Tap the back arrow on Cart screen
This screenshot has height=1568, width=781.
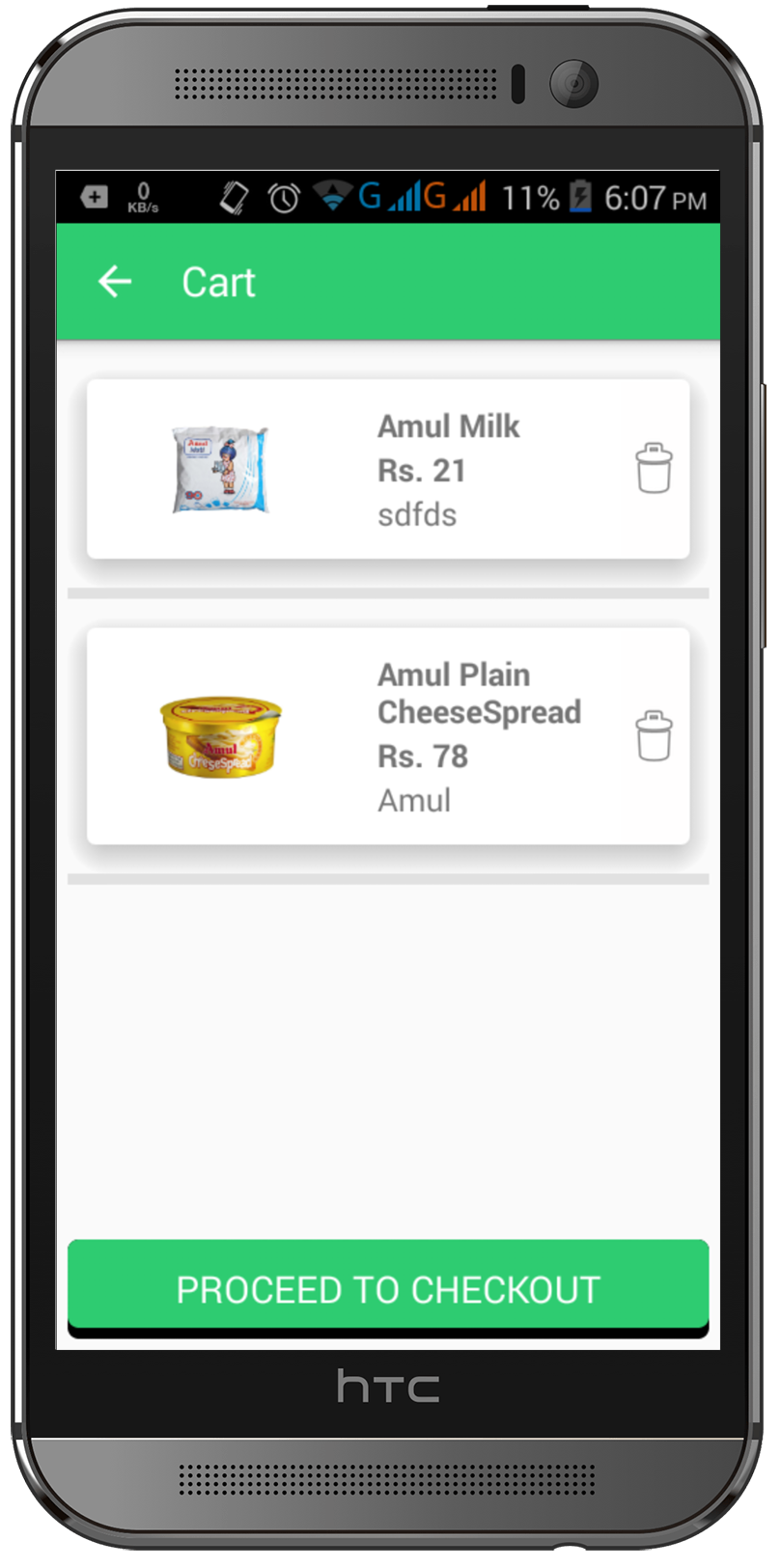[115, 281]
